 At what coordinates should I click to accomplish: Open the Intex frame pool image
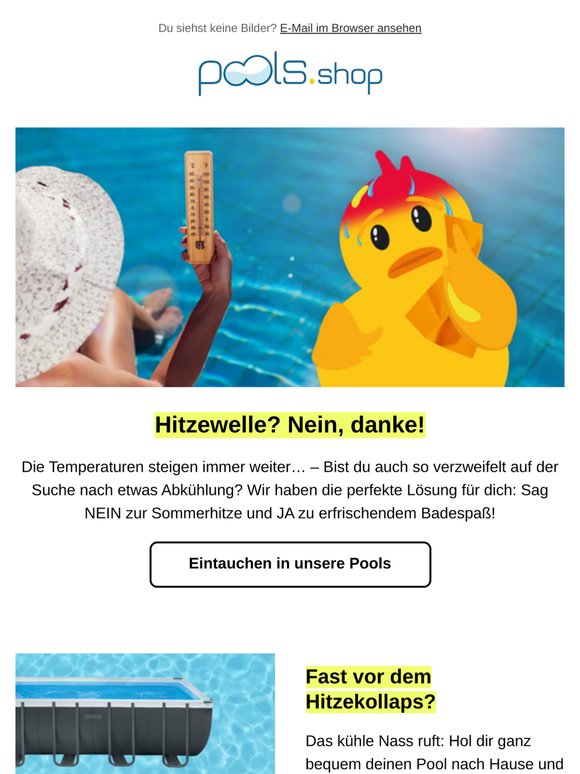tap(145, 713)
